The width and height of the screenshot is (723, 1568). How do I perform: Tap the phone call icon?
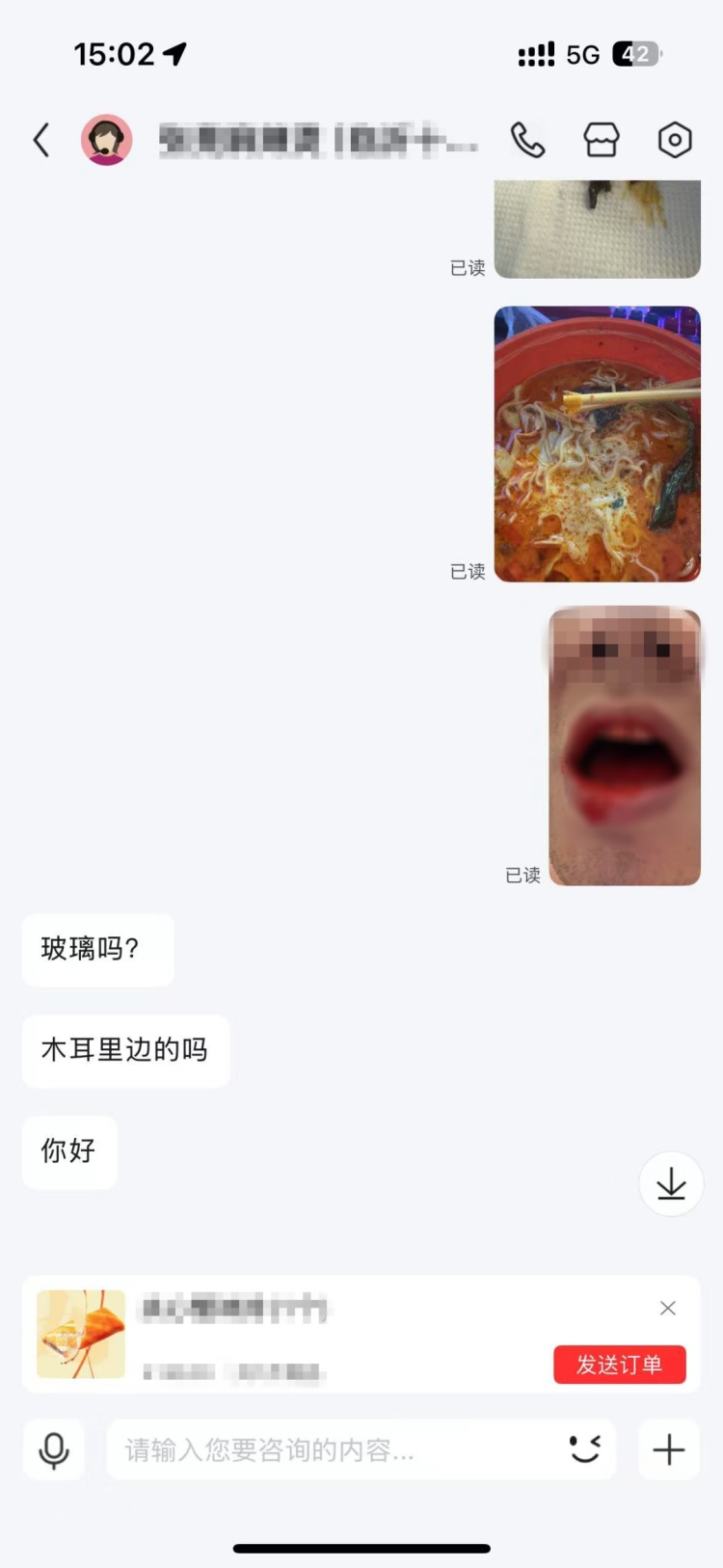coord(526,139)
